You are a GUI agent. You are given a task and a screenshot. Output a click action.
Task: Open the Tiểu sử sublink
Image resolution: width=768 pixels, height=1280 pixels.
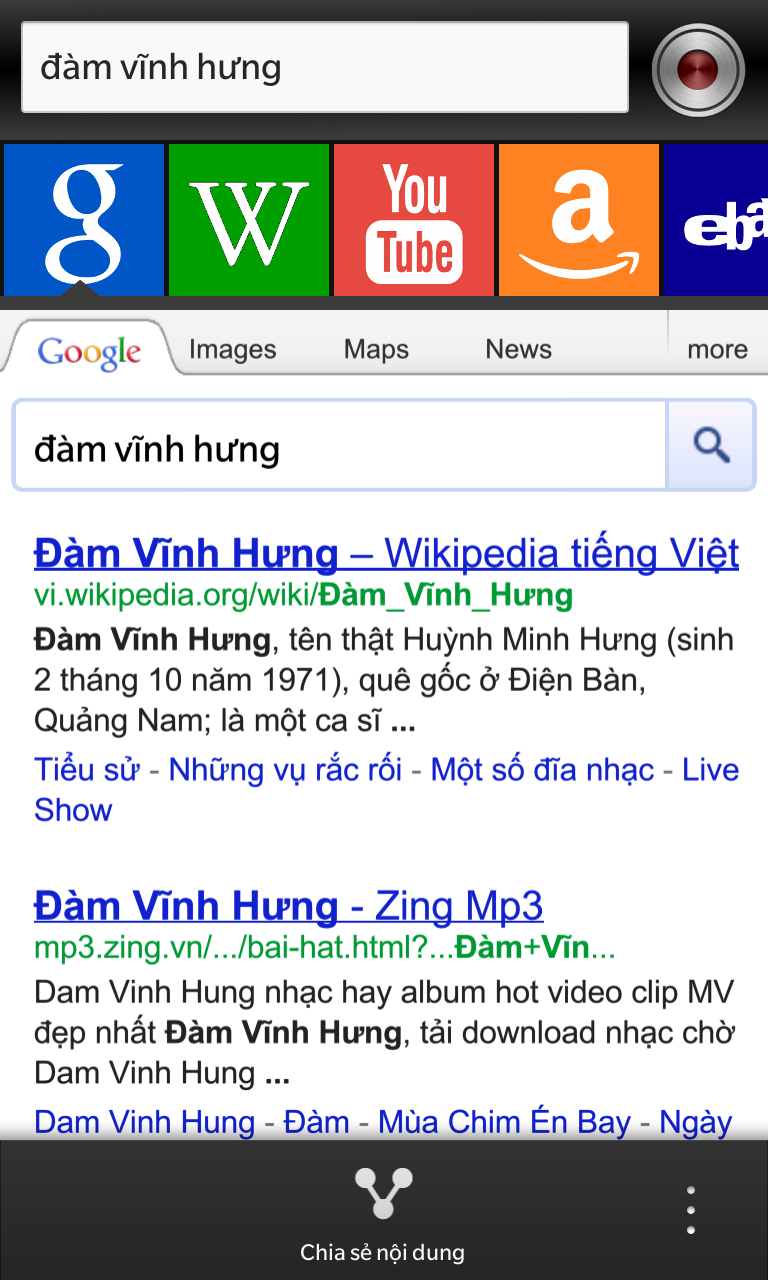84,770
